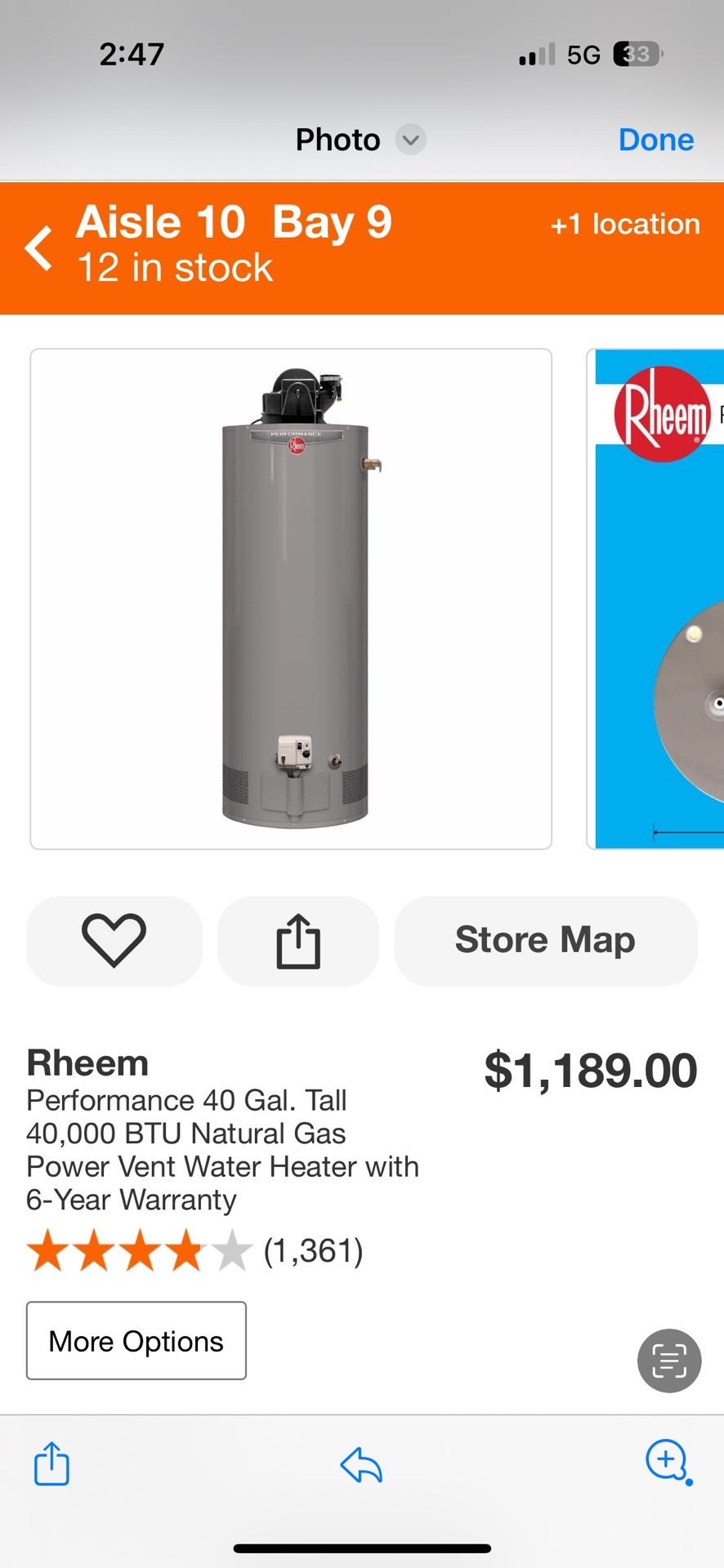This screenshot has width=724, height=1568.
Task: Expand More Options for this water heater
Action: [x=136, y=1341]
